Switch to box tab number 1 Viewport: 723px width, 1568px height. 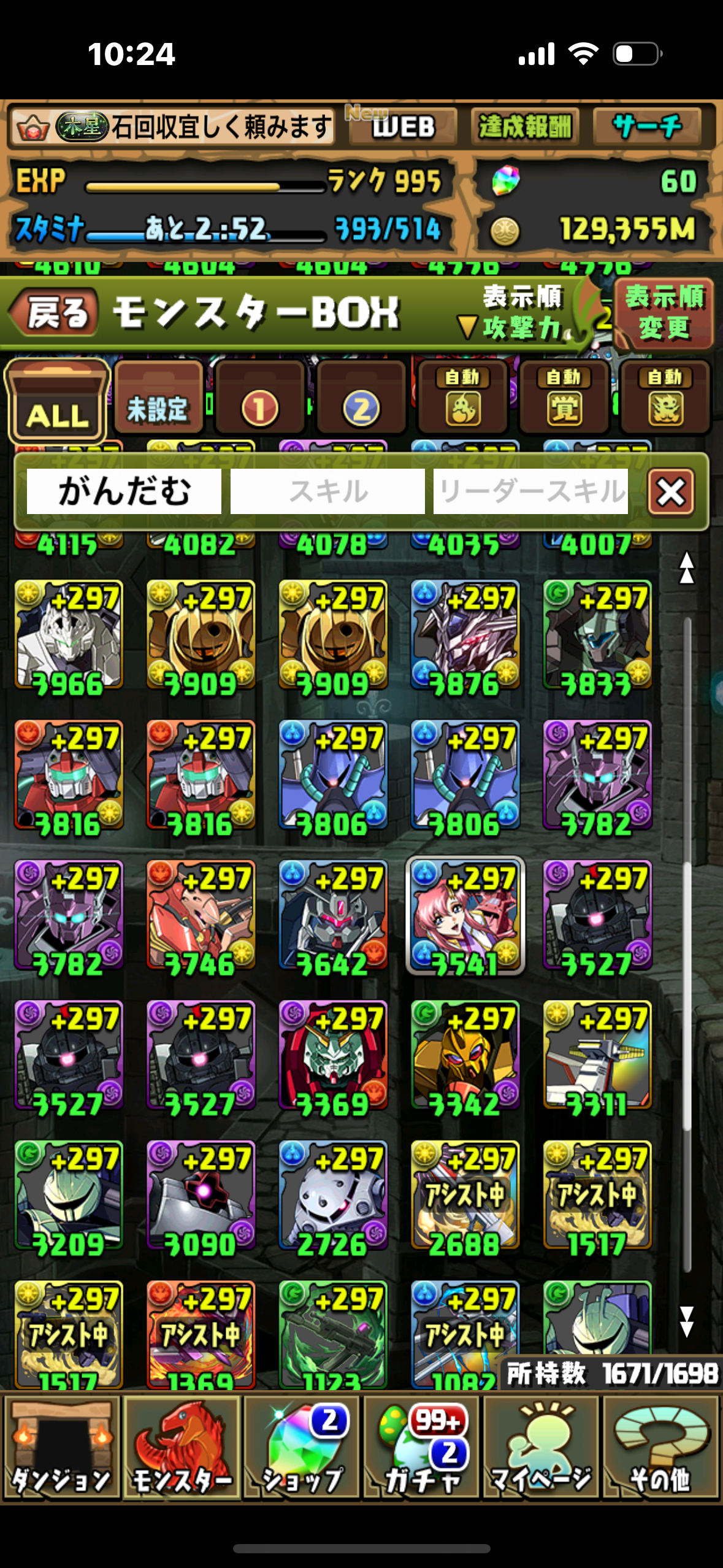tap(259, 399)
